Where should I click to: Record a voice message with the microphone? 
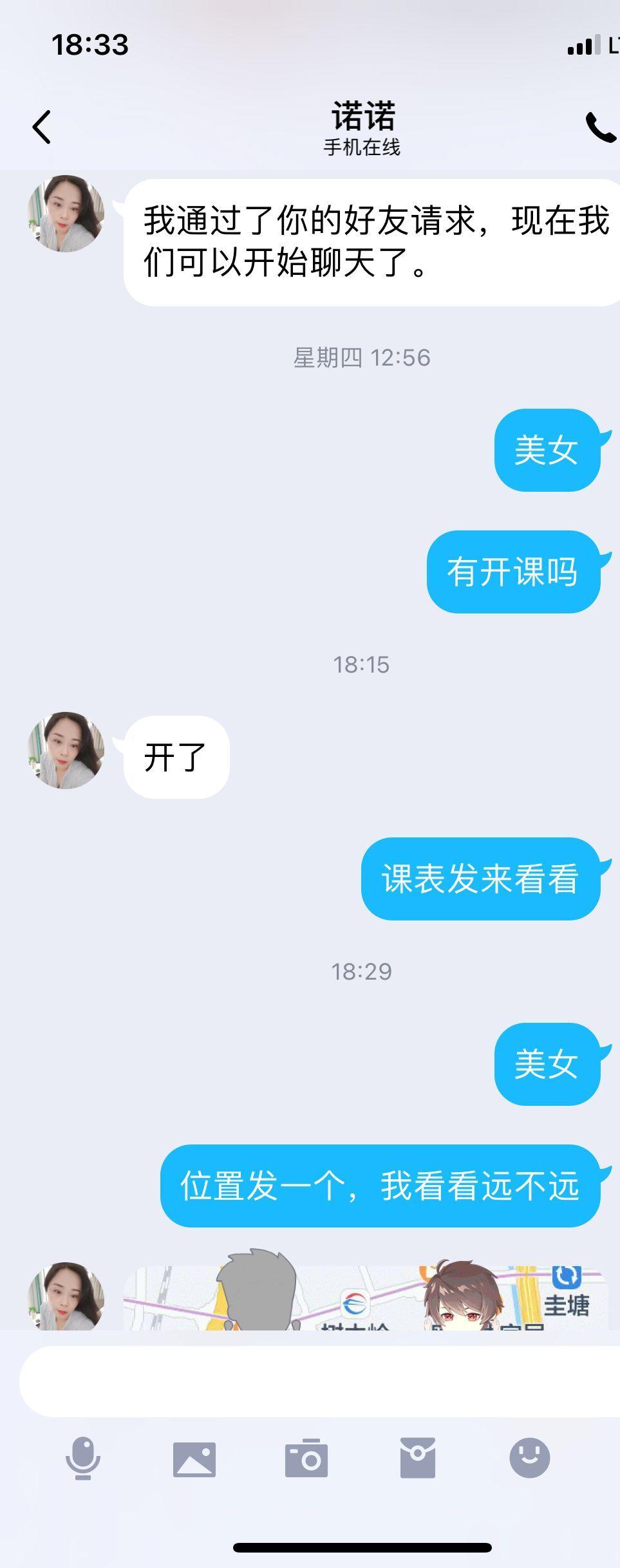click(83, 1459)
